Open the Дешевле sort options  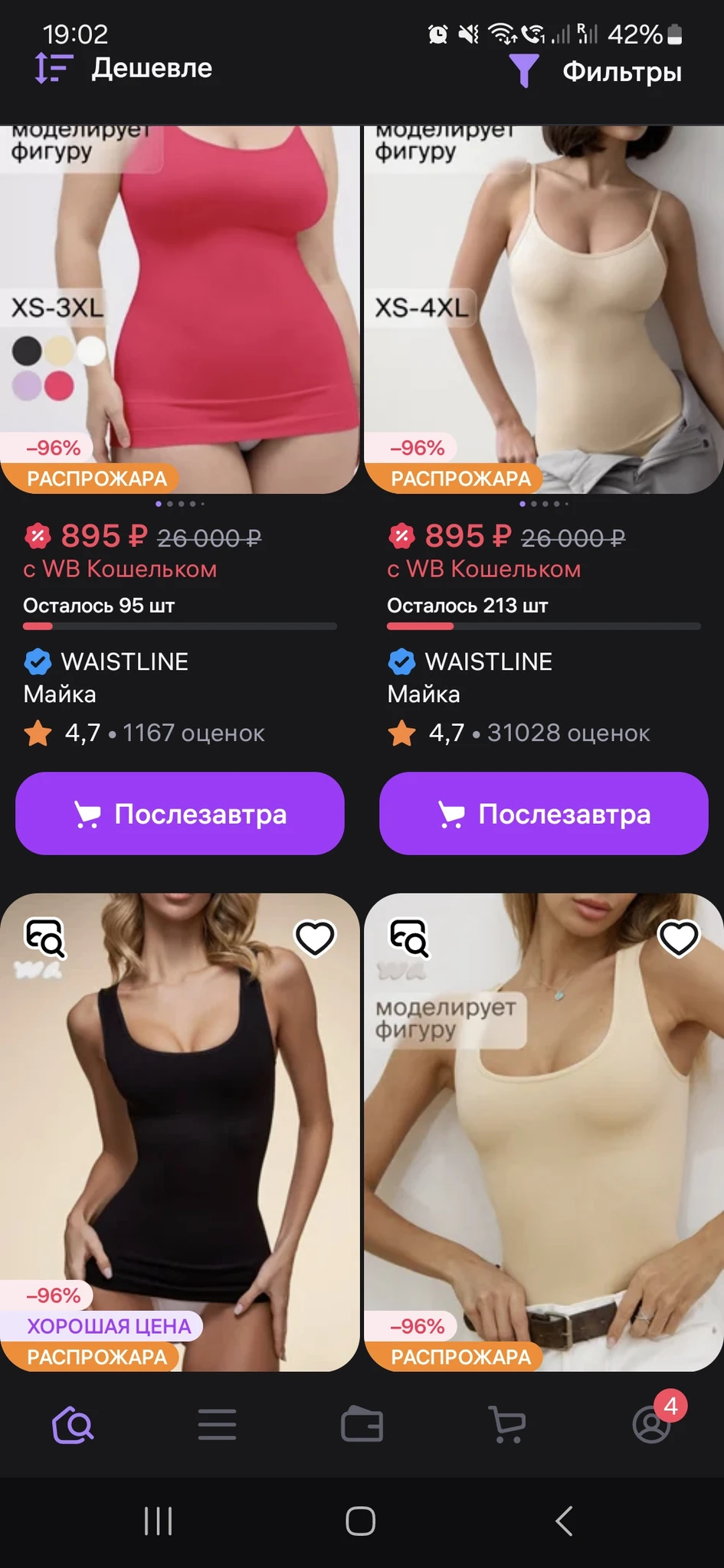(124, 69)
